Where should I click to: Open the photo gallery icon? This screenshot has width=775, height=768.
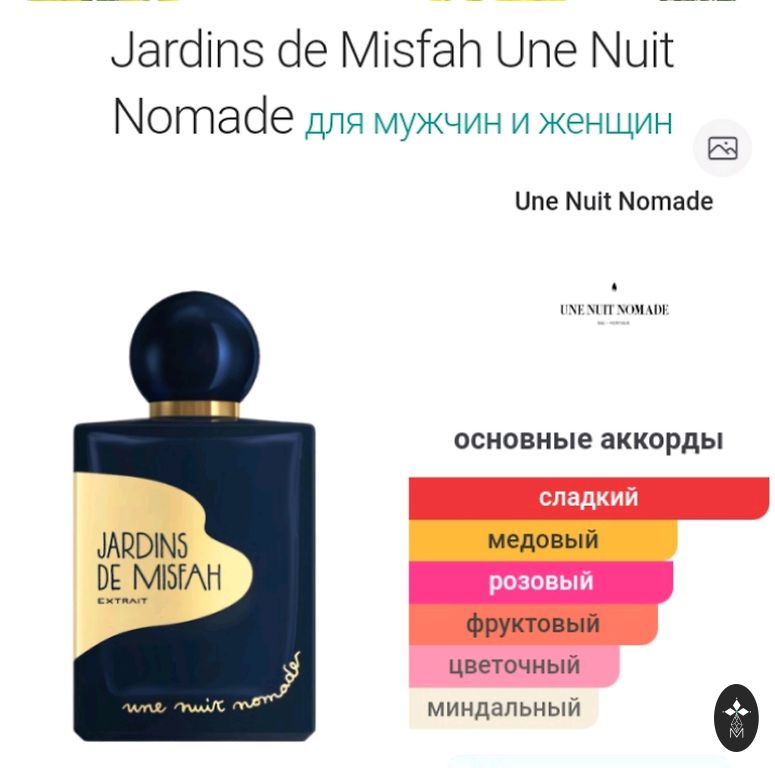tap(722, 148)
